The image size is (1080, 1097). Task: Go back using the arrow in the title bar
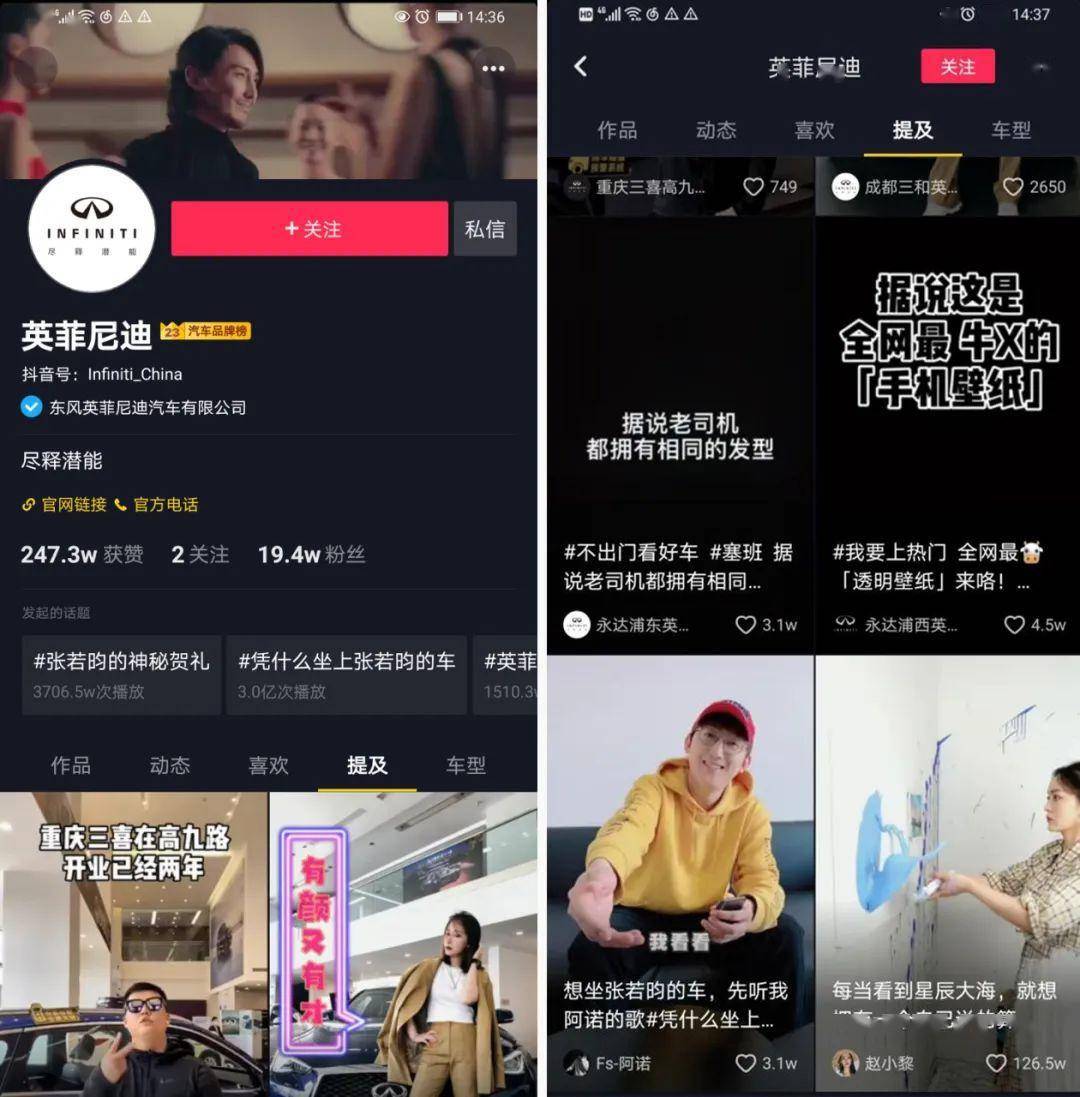(x=581, y=66)
